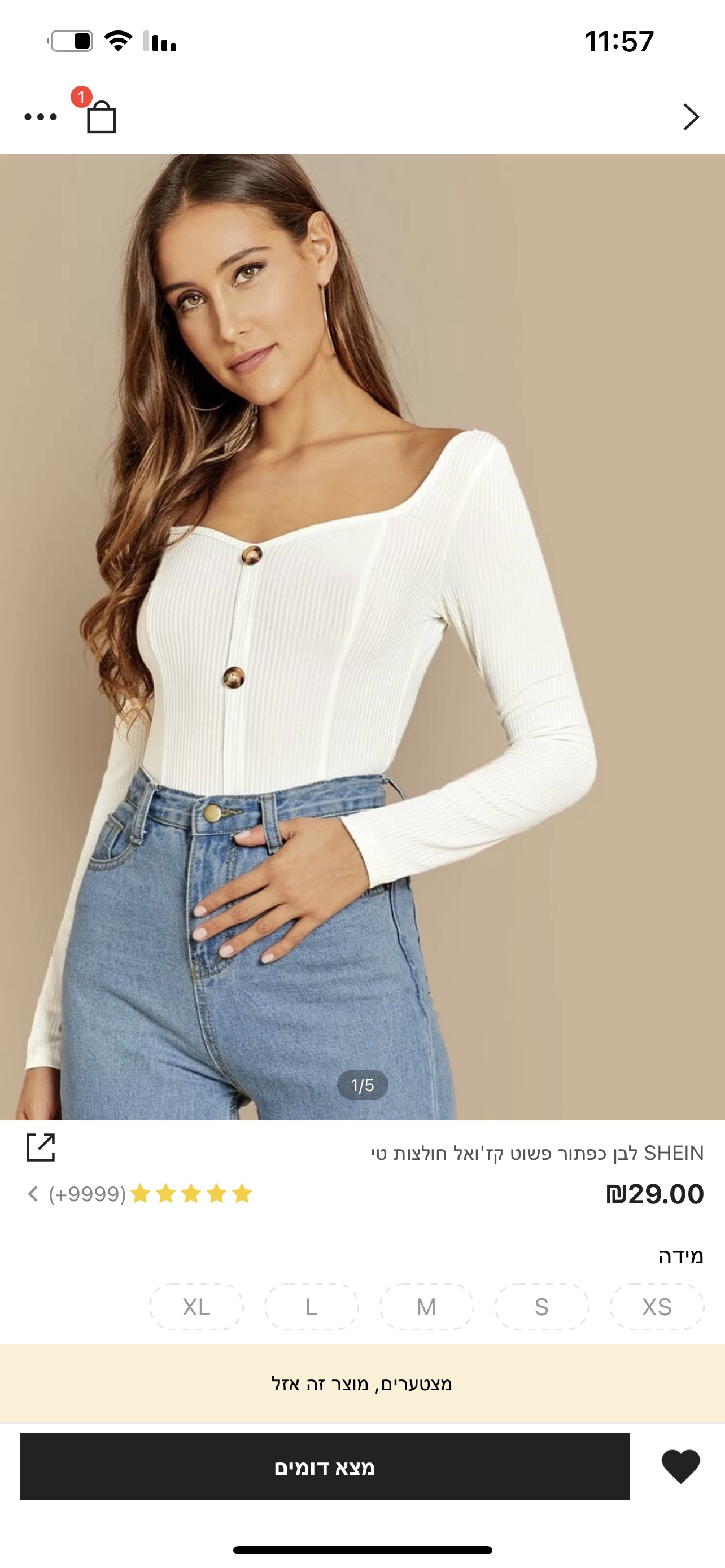Share this product
Image resolution: width=725 pixels, height=1568 pixels.
point(41,1147)
